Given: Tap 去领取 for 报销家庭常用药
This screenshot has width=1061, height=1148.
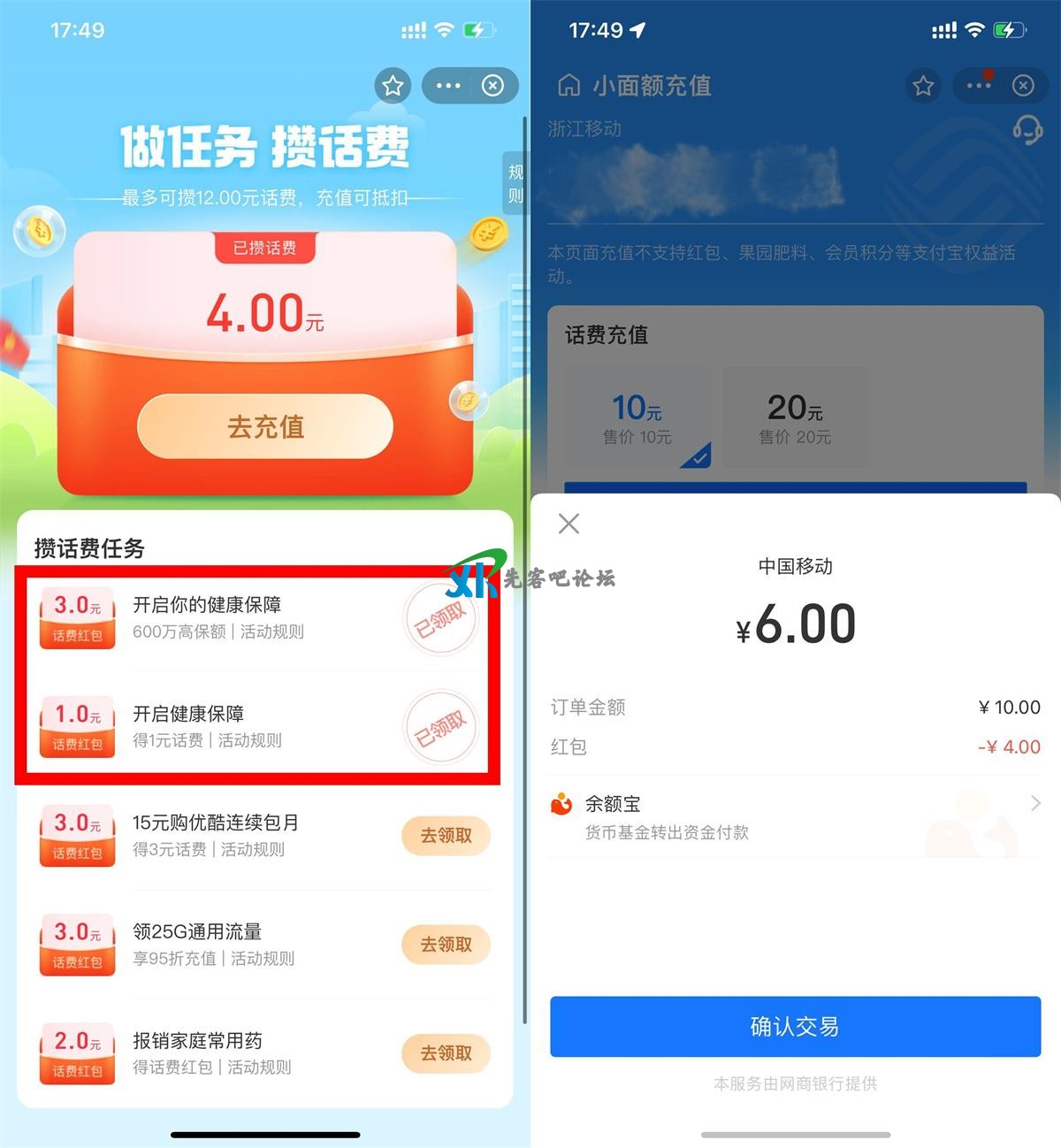Looking at the screenshot, I should (x=446, y=1053).
